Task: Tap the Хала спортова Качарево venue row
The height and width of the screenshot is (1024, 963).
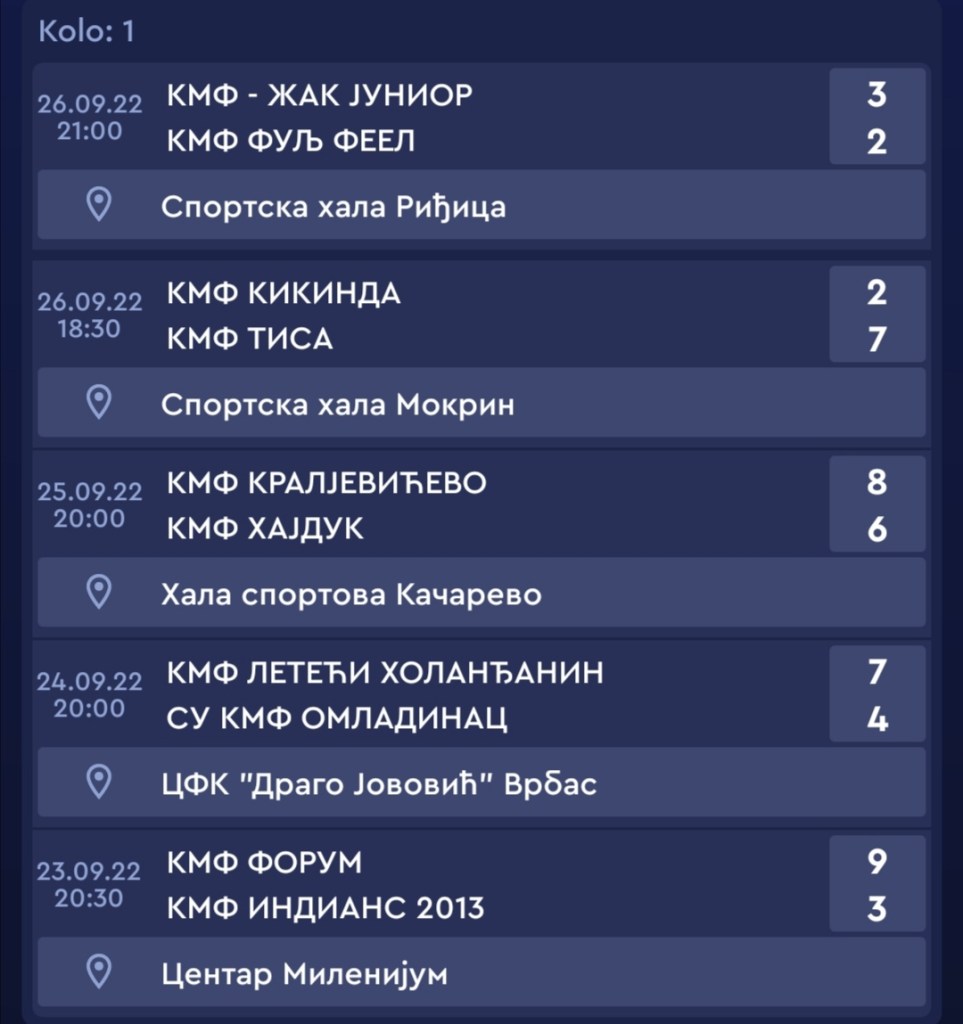Action: (x=480, y=594)
